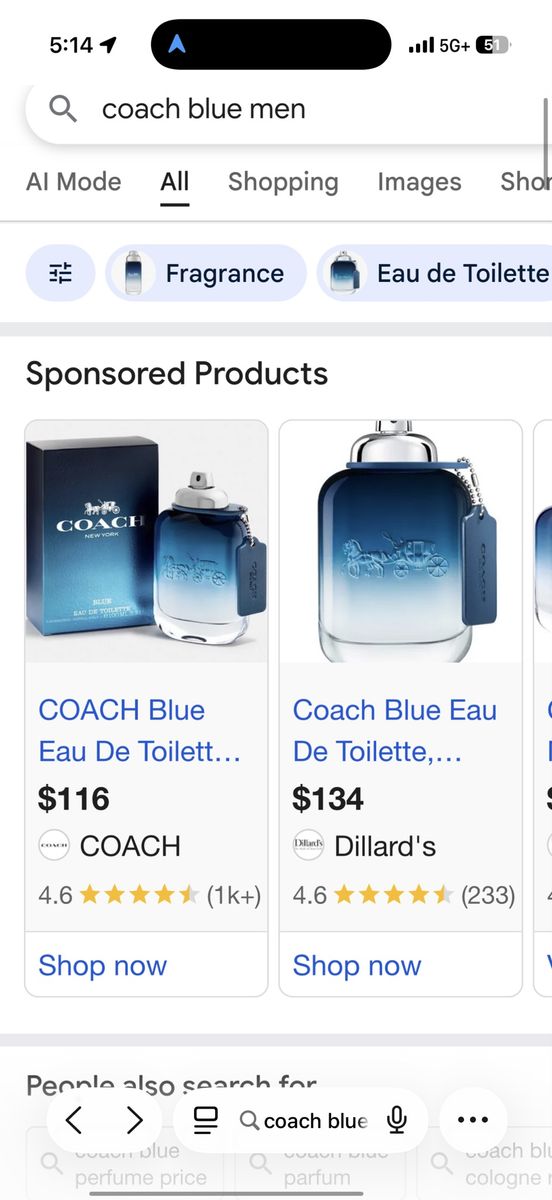Start voice search with the microphone
The height and width of the screenshot is (1200, 552).
397,1120
